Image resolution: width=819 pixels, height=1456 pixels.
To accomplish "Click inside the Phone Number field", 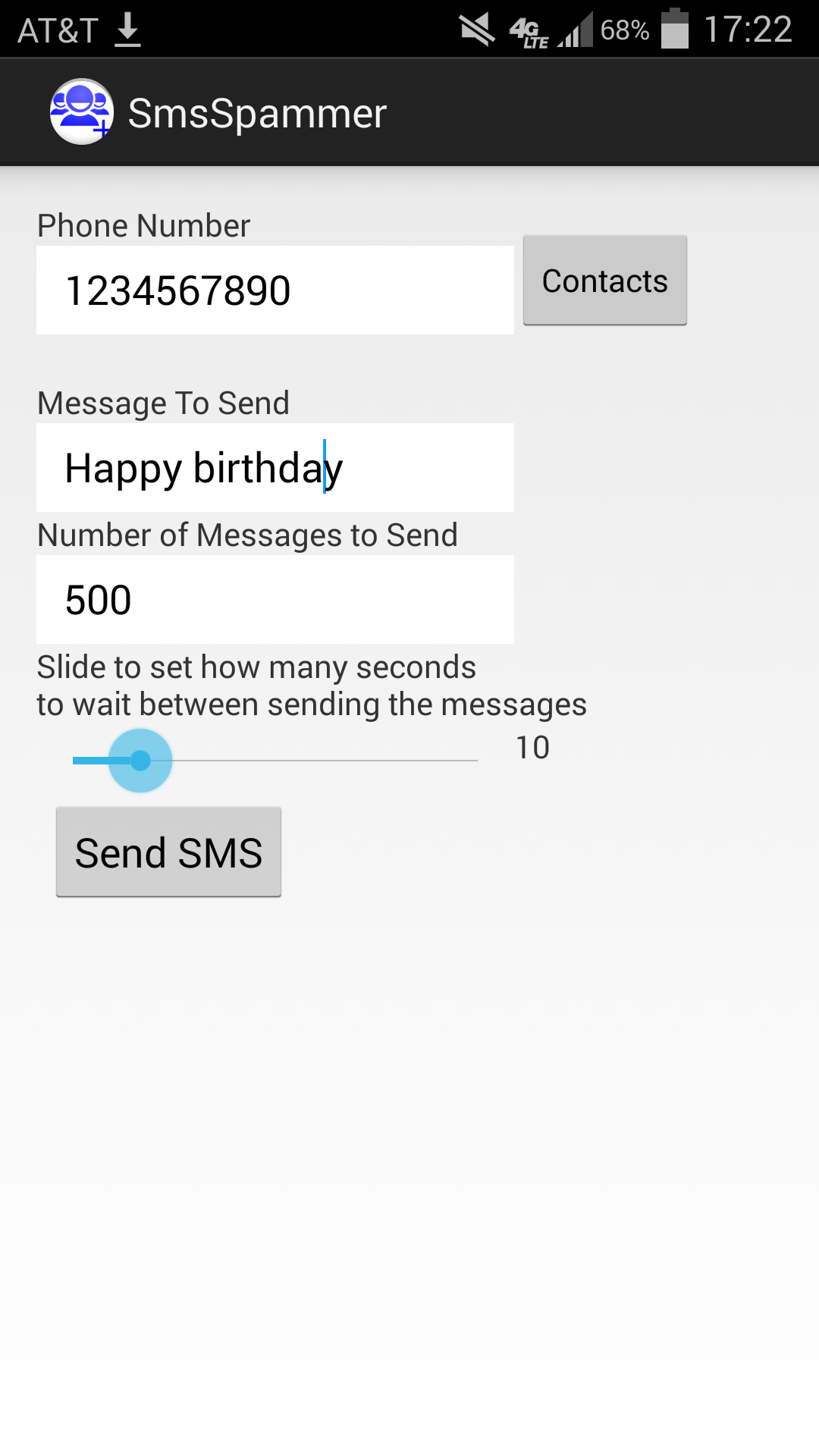I will click(275, 289).
